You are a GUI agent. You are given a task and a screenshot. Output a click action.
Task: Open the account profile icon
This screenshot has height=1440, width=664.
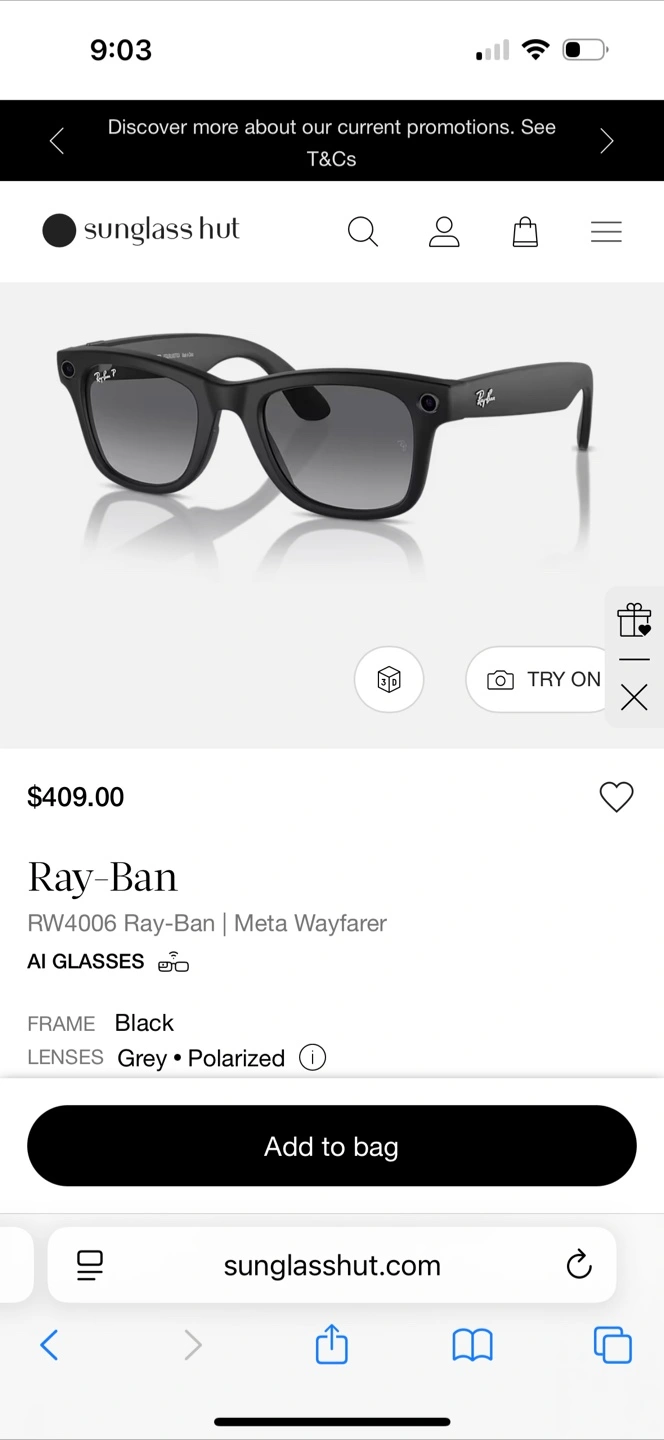(x=444, y=231)
